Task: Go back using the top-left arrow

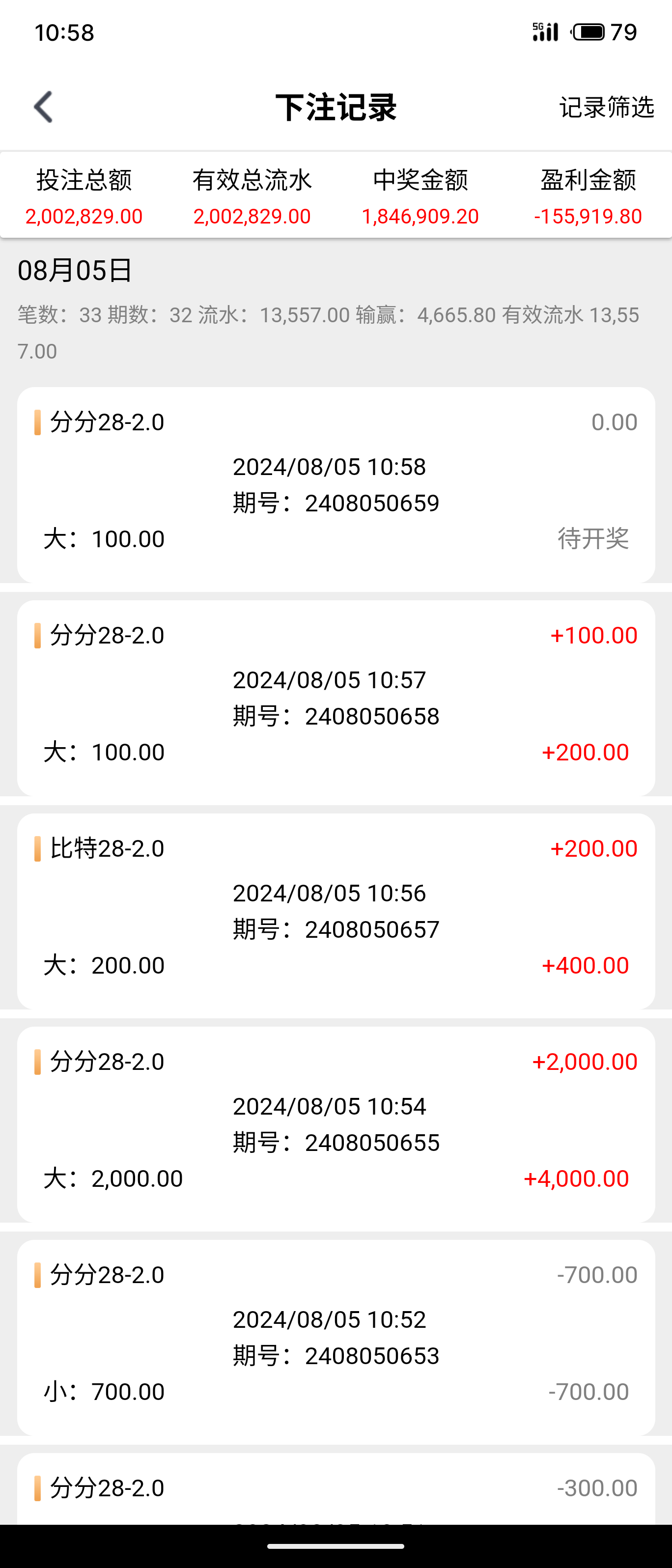Action: (x=44, y=107)
